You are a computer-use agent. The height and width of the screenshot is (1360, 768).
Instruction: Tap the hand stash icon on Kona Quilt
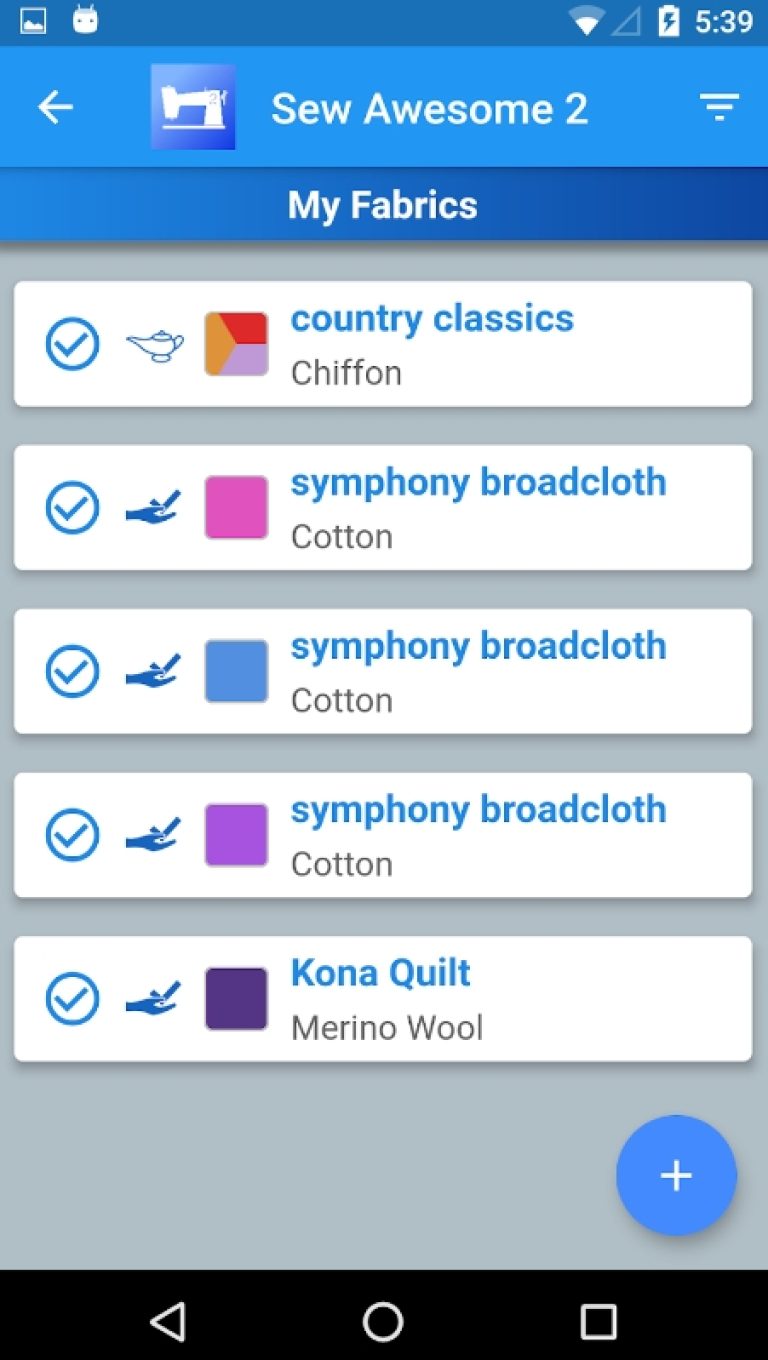click(x=154, y=998)
